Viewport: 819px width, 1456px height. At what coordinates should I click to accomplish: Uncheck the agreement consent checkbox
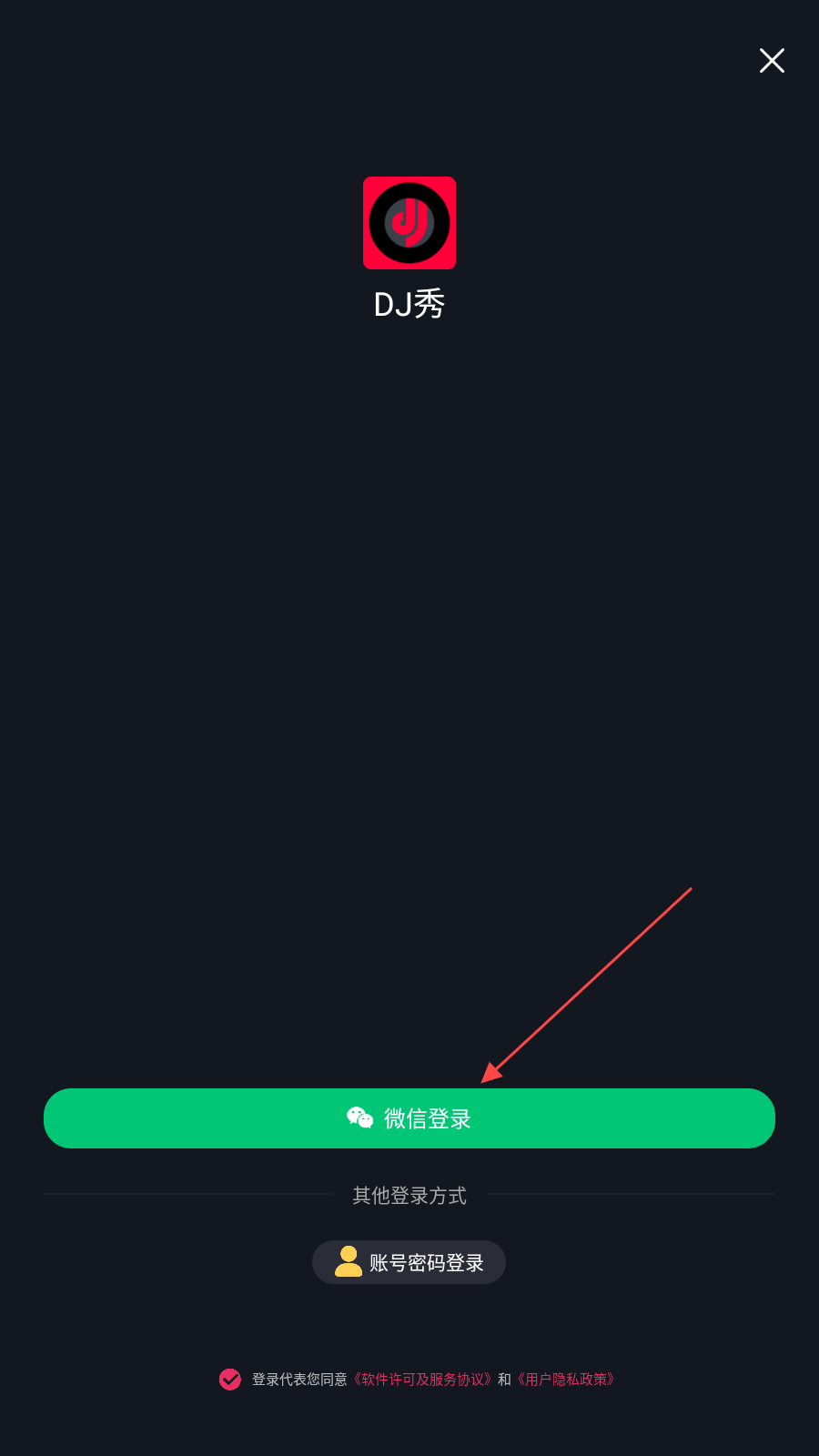pyautogui.click(x=230, y=1380)
